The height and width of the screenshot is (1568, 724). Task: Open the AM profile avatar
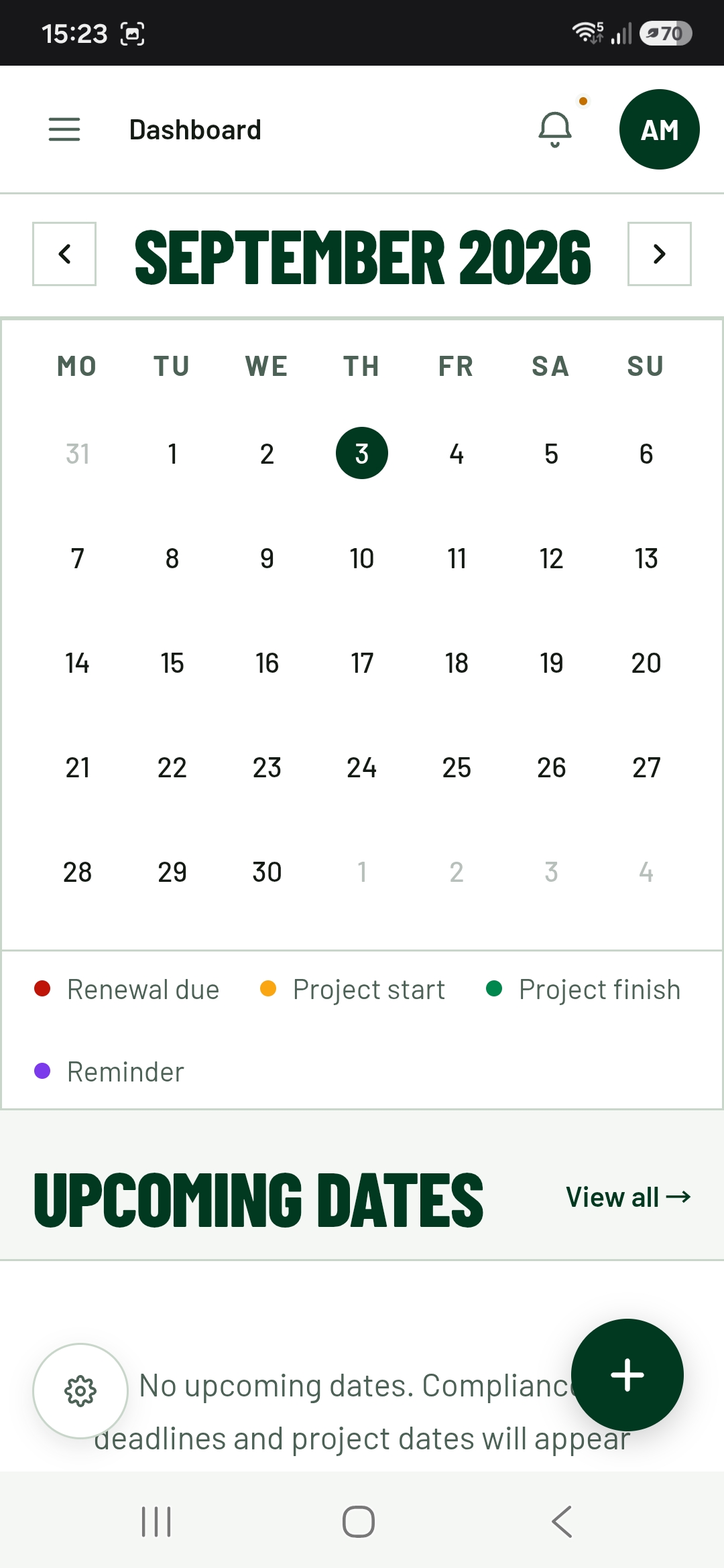660,129
